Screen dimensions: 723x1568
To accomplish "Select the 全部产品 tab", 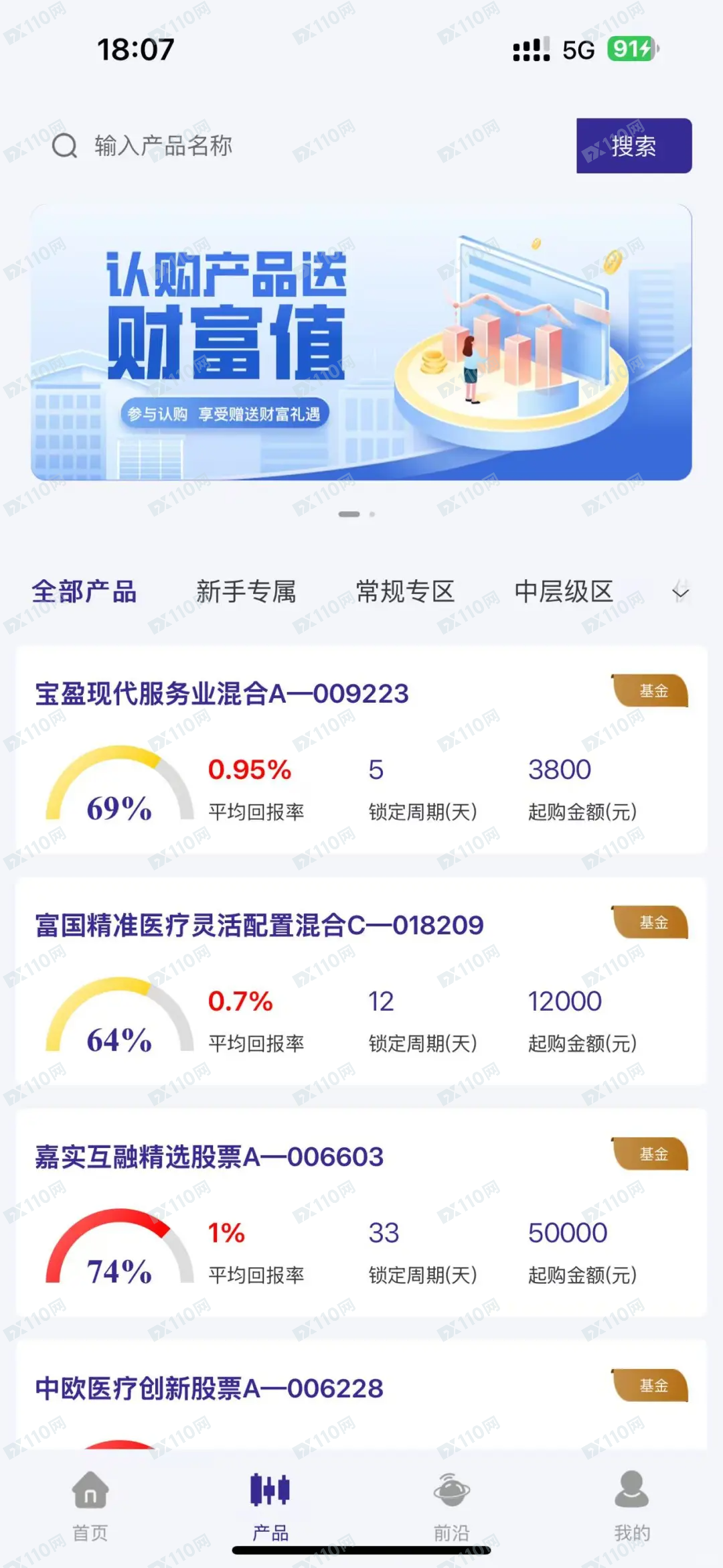I will pos(84,592).
